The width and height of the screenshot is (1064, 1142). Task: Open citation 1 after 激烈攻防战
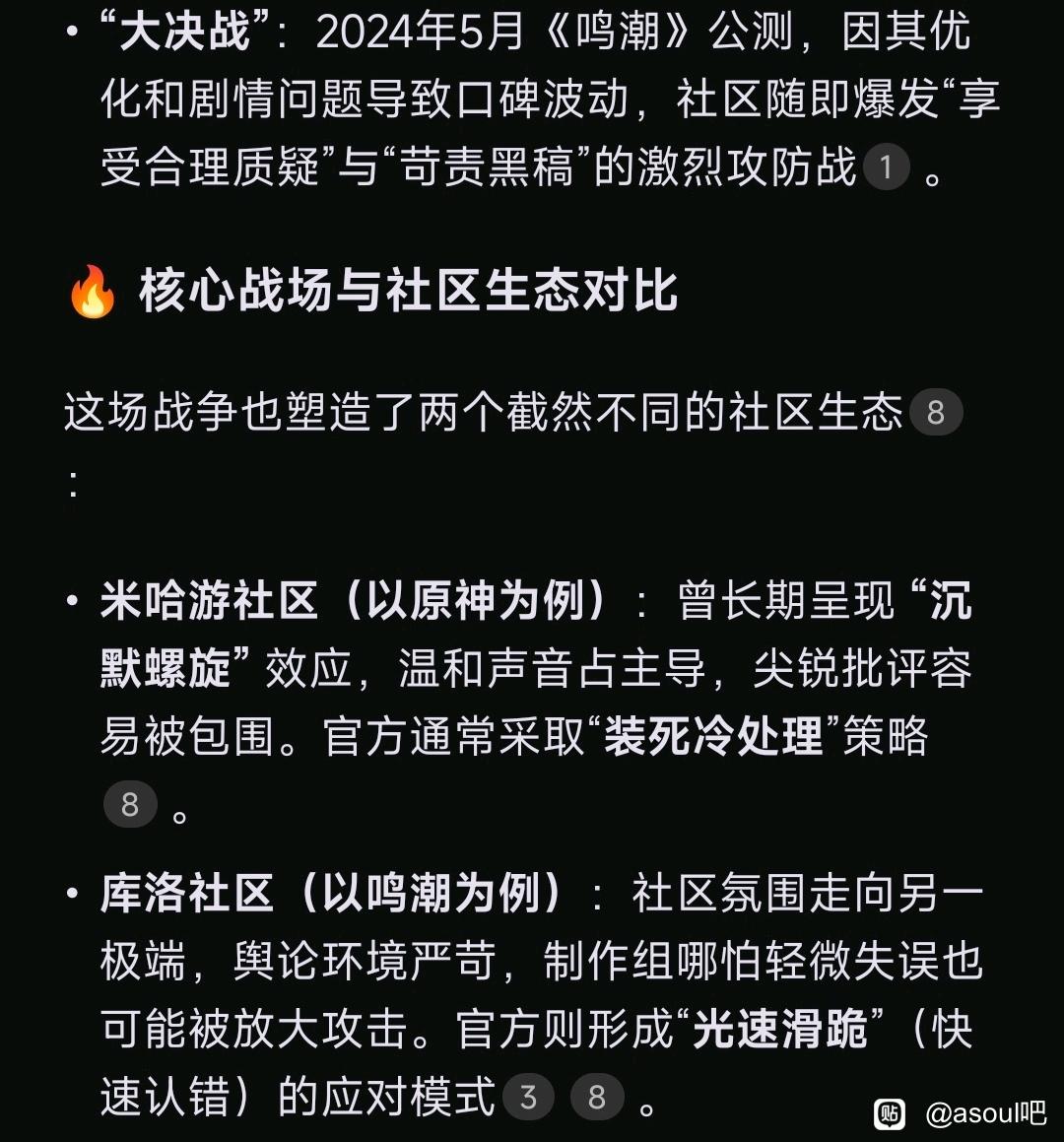(886, 167)
